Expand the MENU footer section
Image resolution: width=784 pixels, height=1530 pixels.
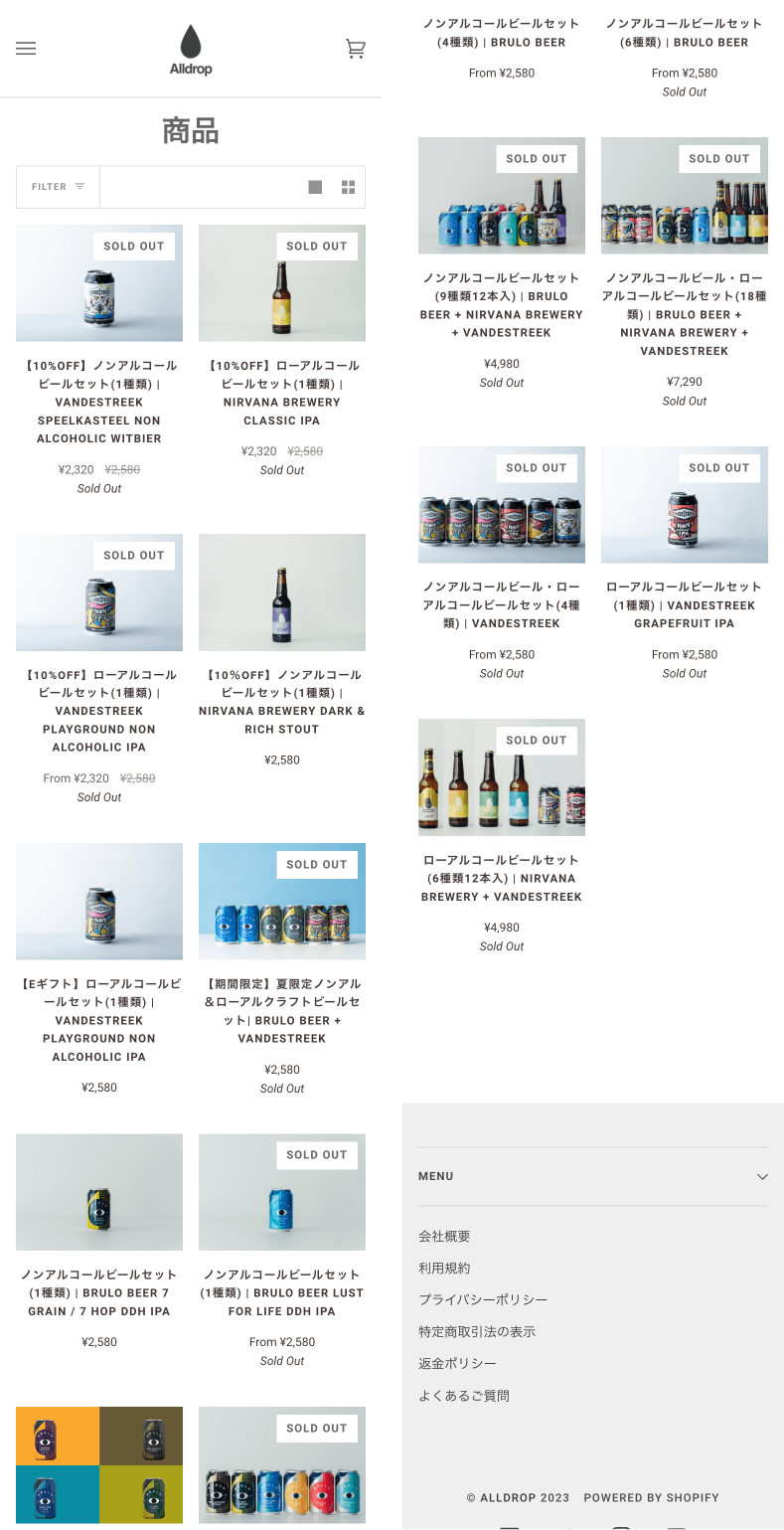pyautogui.click(x=592, y=1176)
